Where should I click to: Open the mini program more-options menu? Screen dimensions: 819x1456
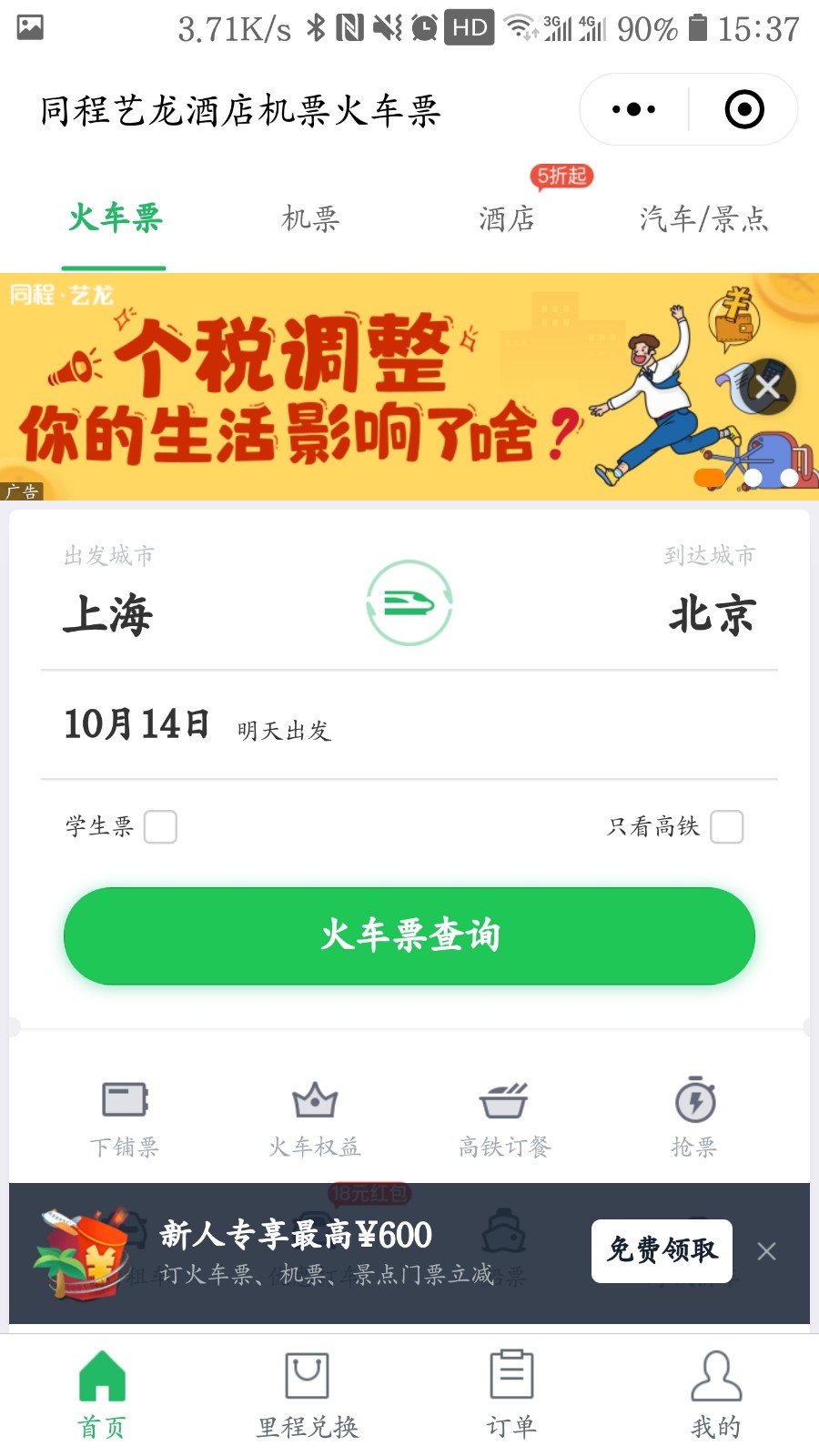coord(634,110)
